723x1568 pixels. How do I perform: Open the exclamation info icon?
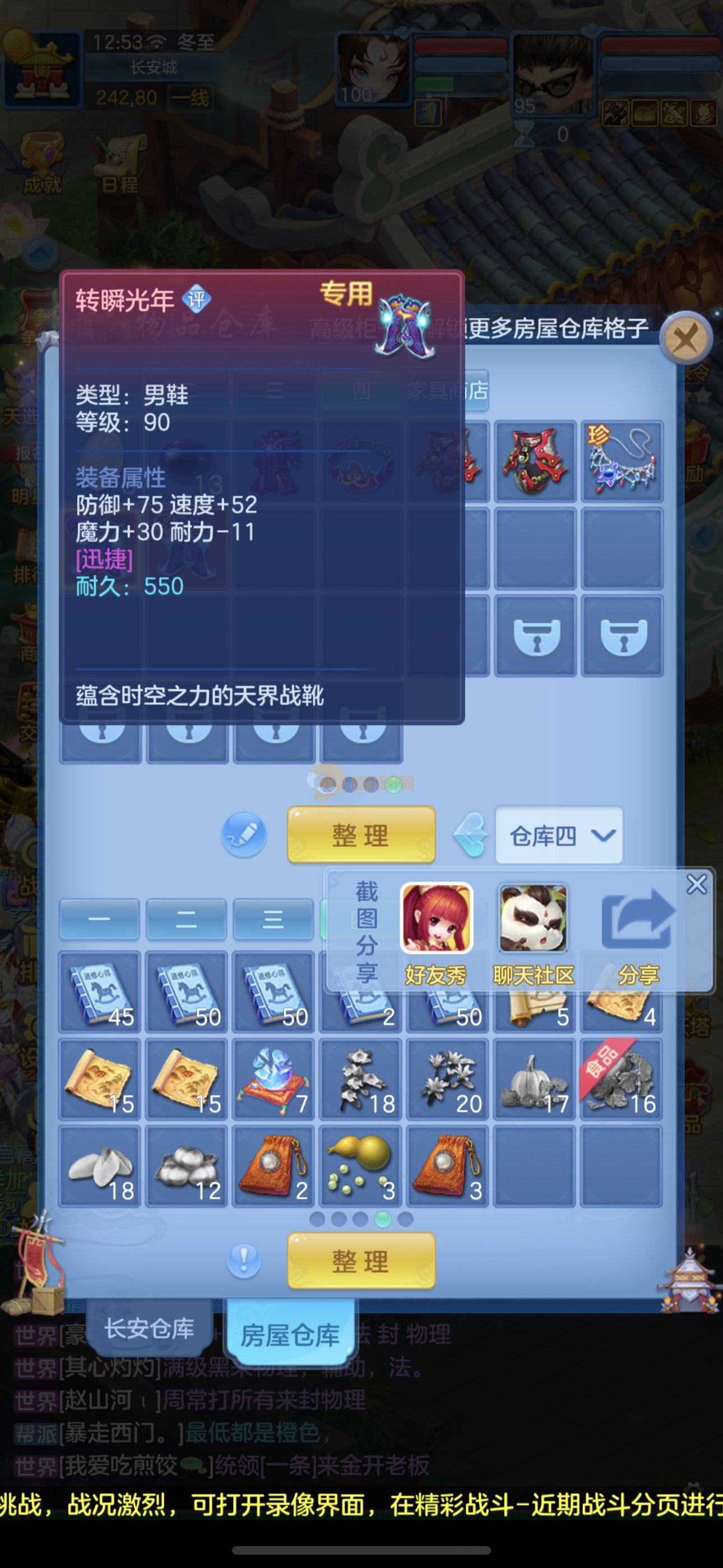(243, 1260)
